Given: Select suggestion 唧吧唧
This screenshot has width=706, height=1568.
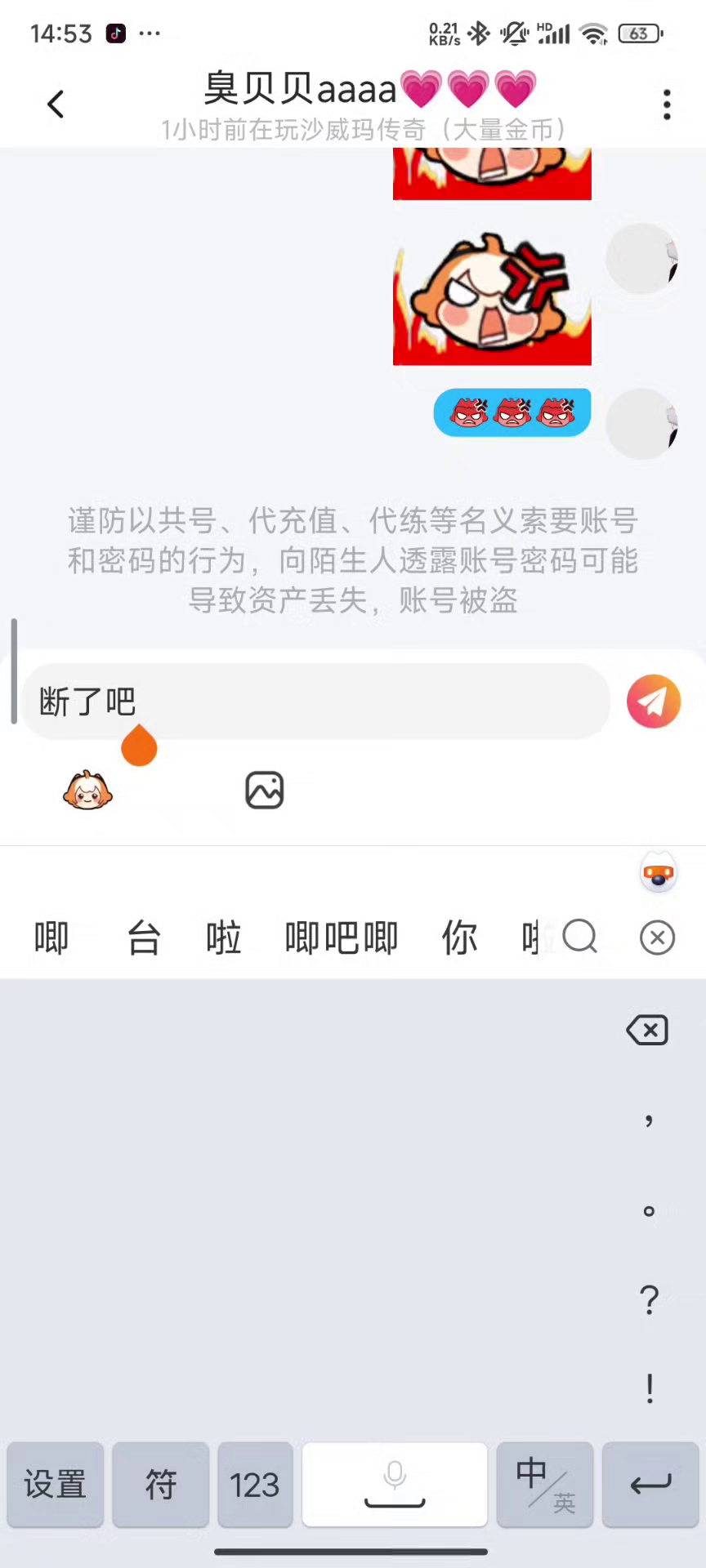Looking at the screenshot, I should 342,938.
